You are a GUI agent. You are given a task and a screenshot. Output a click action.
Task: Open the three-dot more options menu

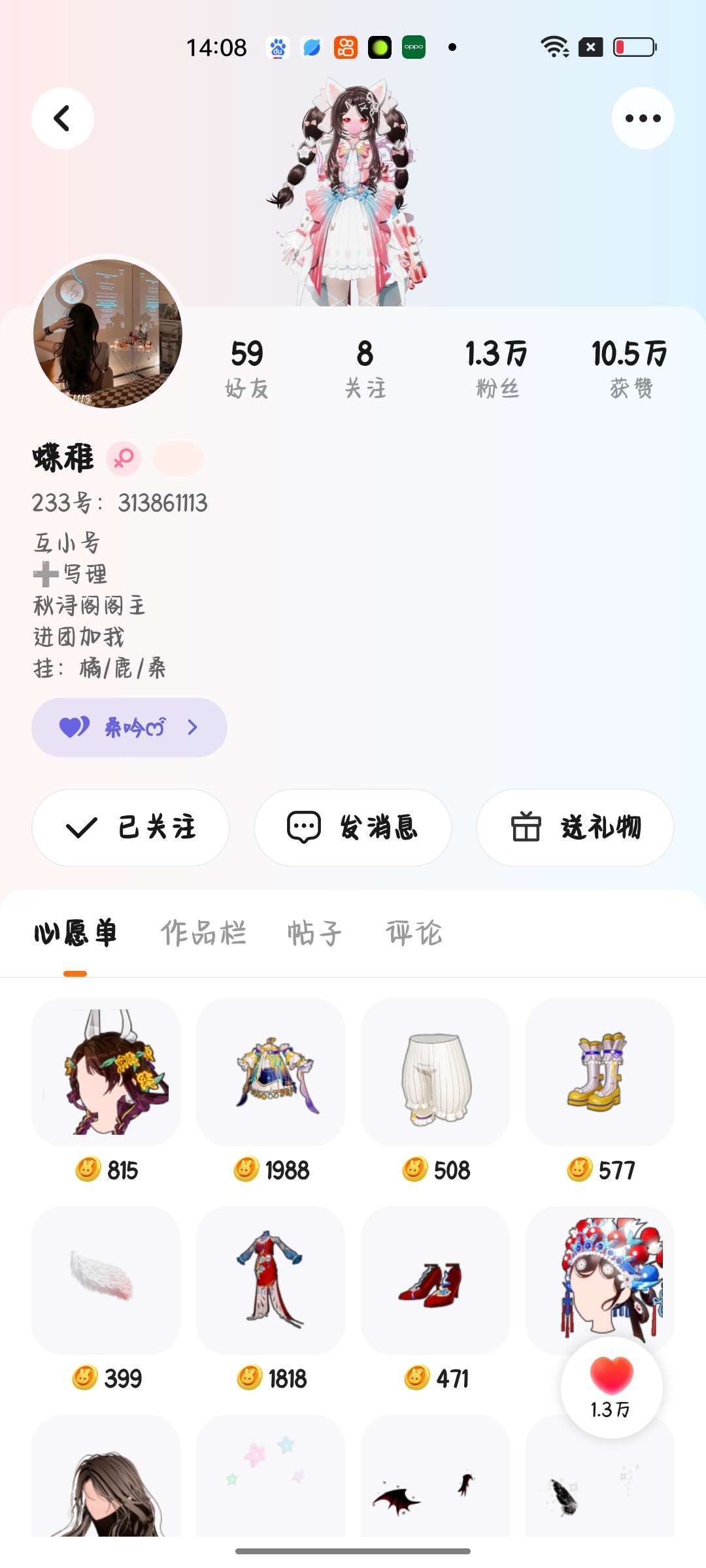pyautogui.click(x=643, y=118)
